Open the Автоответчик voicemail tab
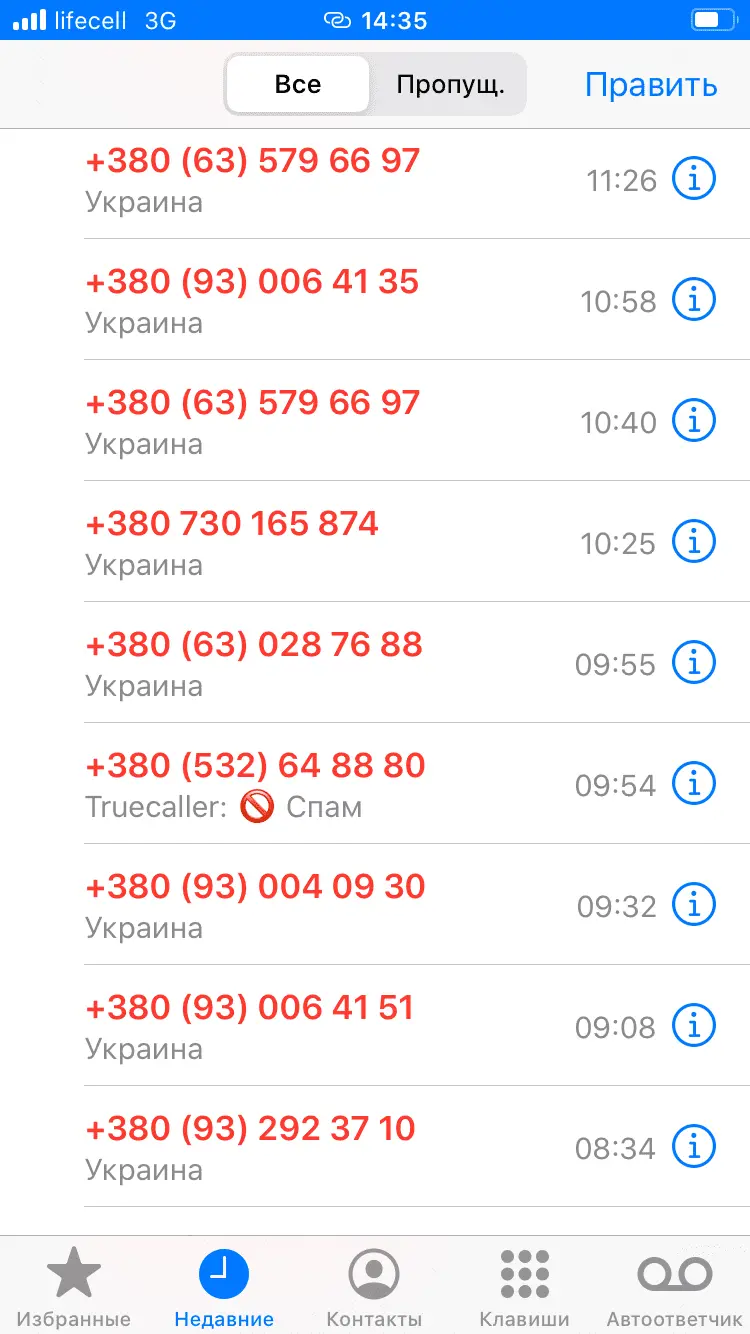The height and width of the screenshot is (1334, 750). [675, 1287]
